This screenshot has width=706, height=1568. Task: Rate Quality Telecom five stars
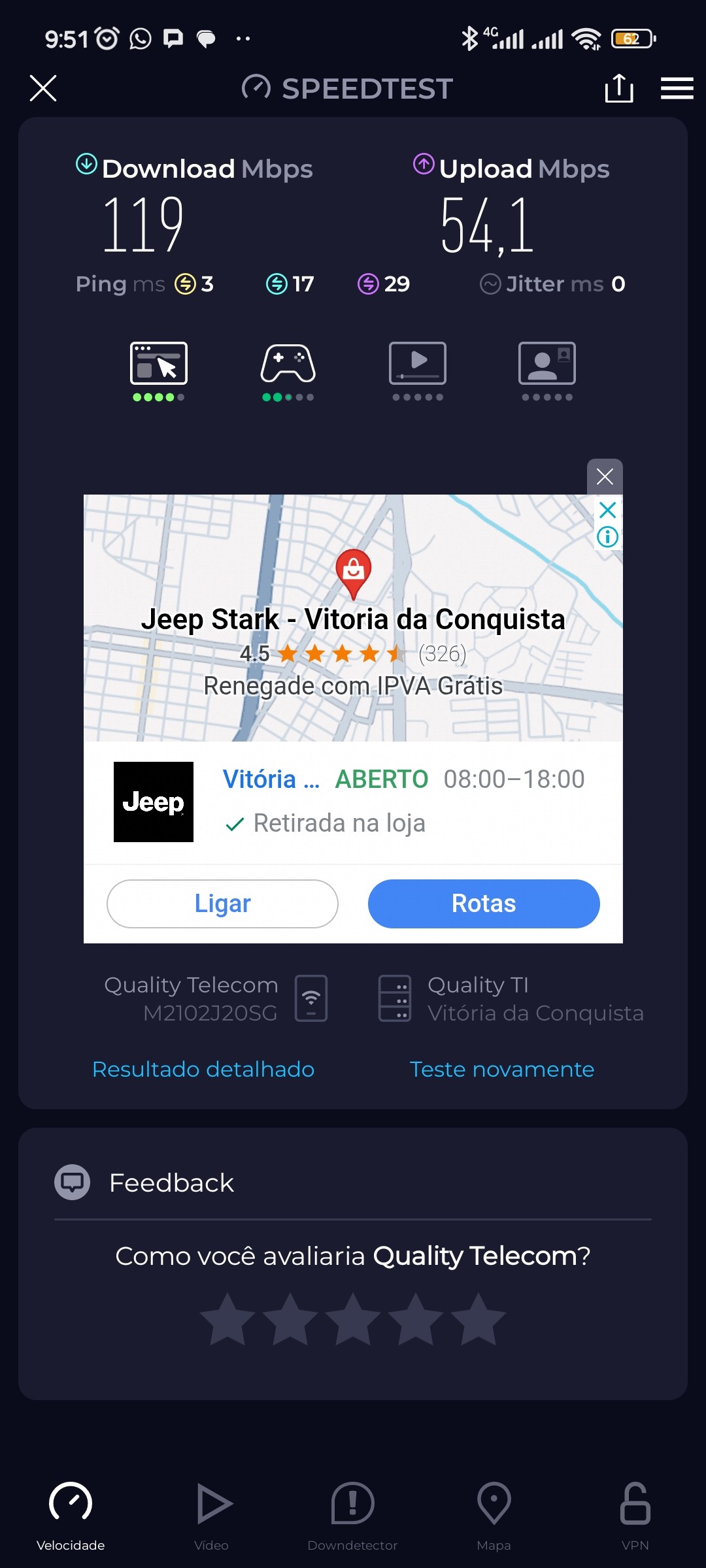click(x=479, y=1319)
